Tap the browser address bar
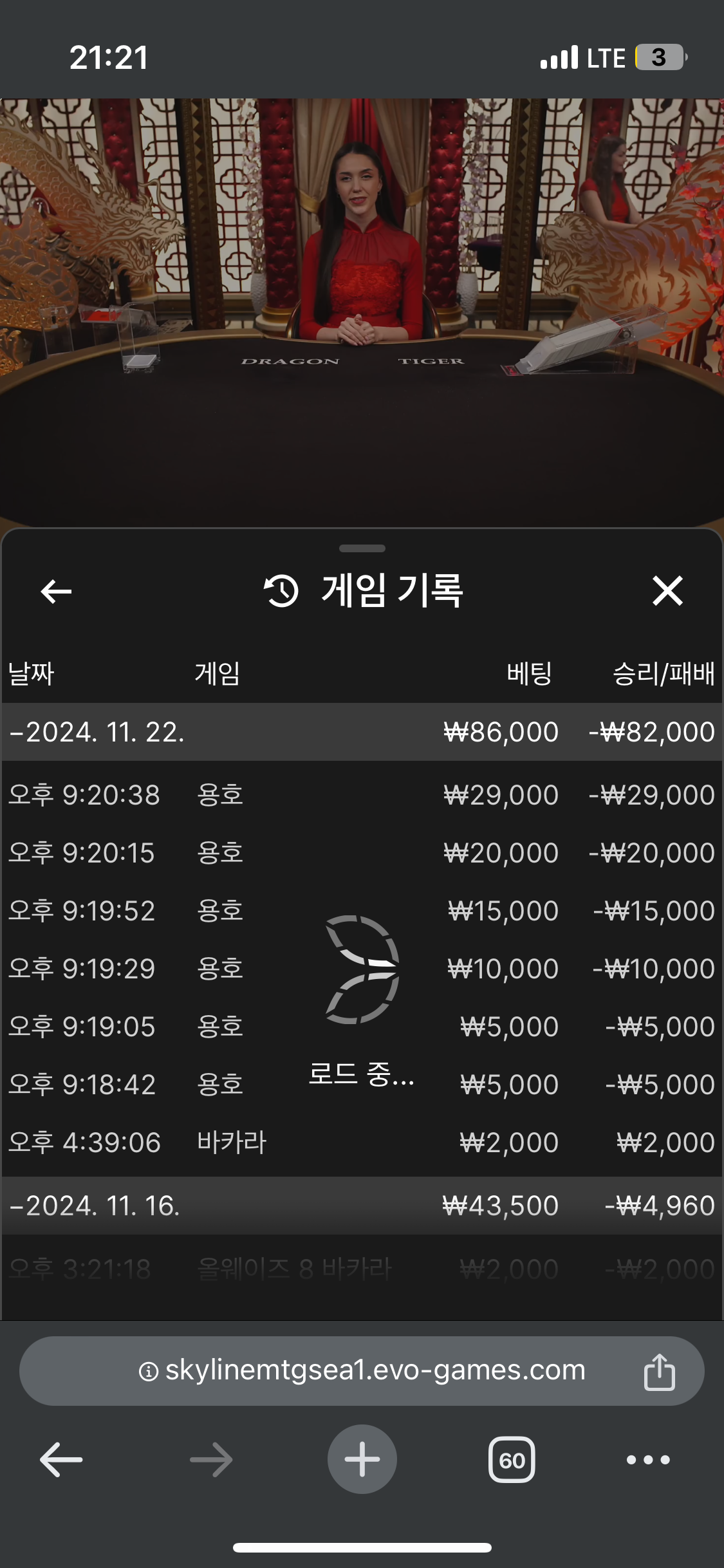 (360, 1370)
